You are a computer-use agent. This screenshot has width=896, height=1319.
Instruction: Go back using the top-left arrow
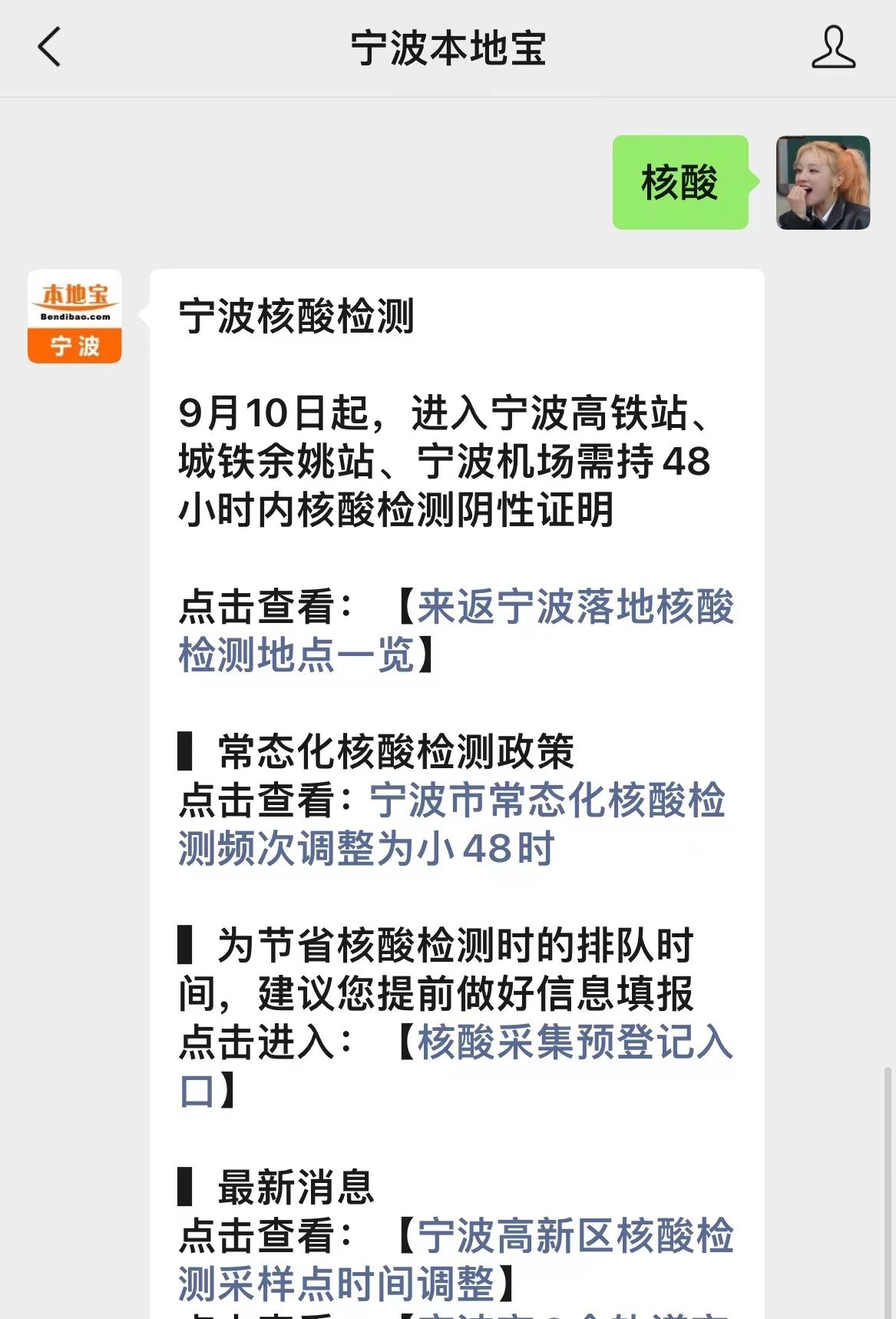pos(49,48)
